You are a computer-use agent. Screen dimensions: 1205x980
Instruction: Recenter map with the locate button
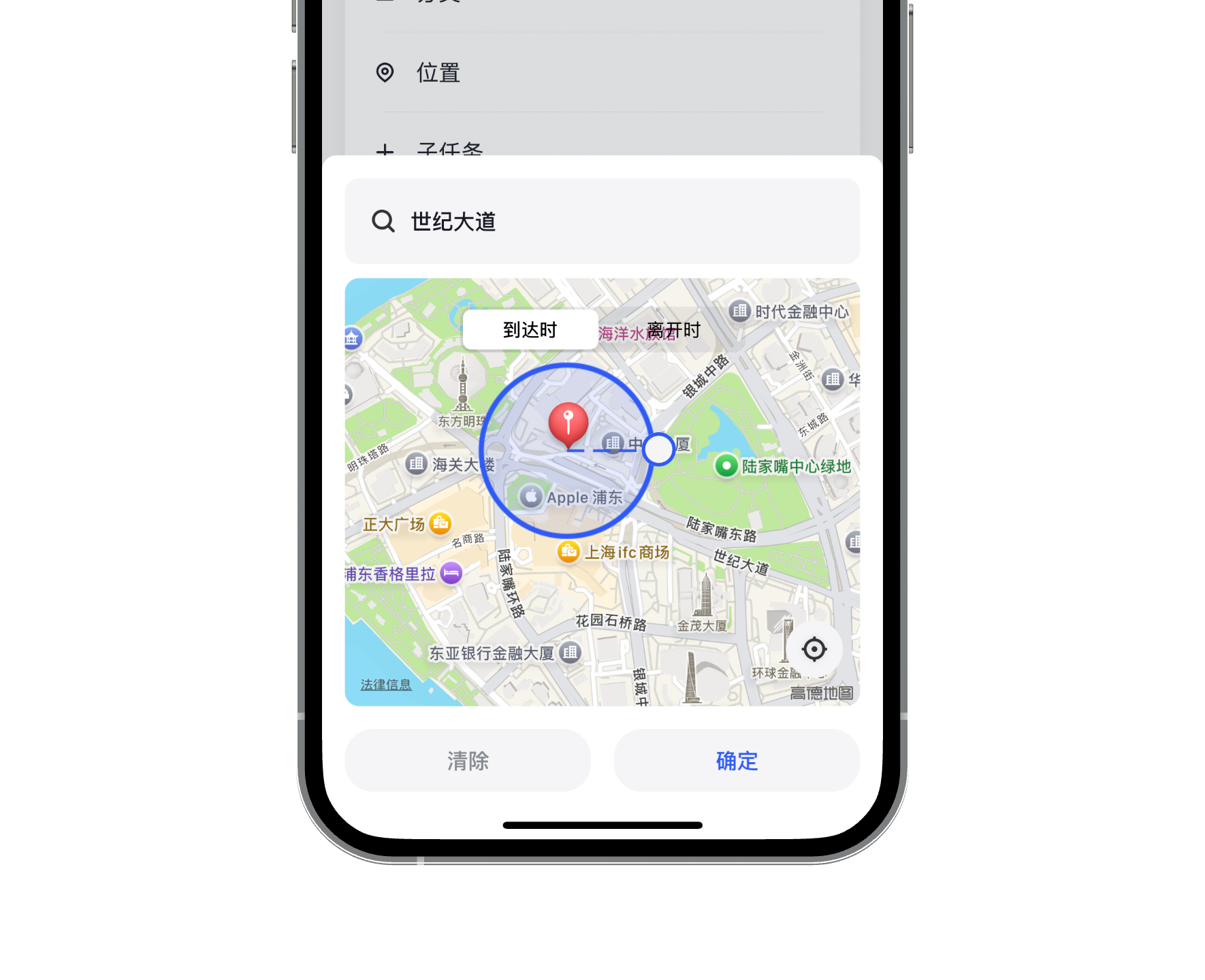pos(814,649)
